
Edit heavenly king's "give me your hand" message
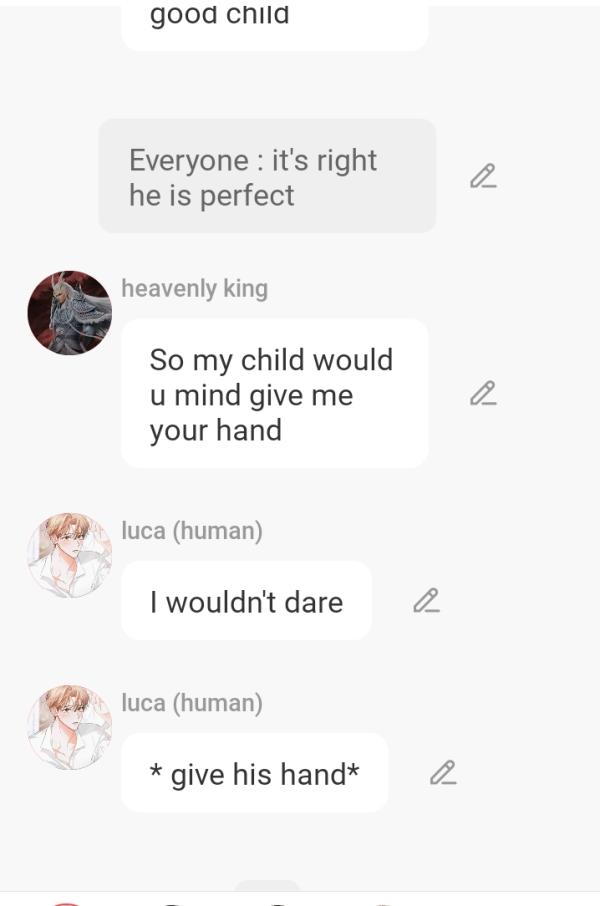tap(483, 394)
